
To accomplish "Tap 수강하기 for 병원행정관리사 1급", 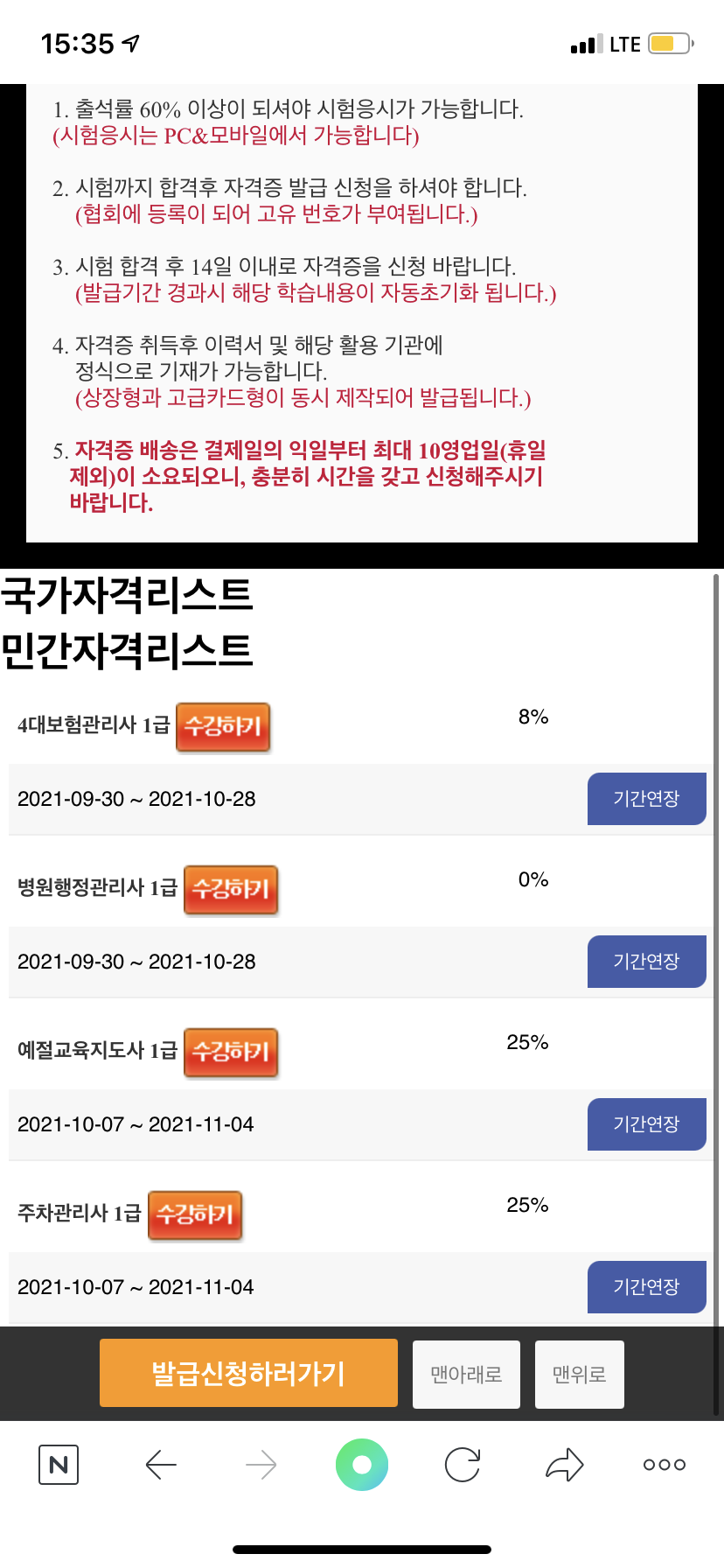I will [x=231, y=889].
